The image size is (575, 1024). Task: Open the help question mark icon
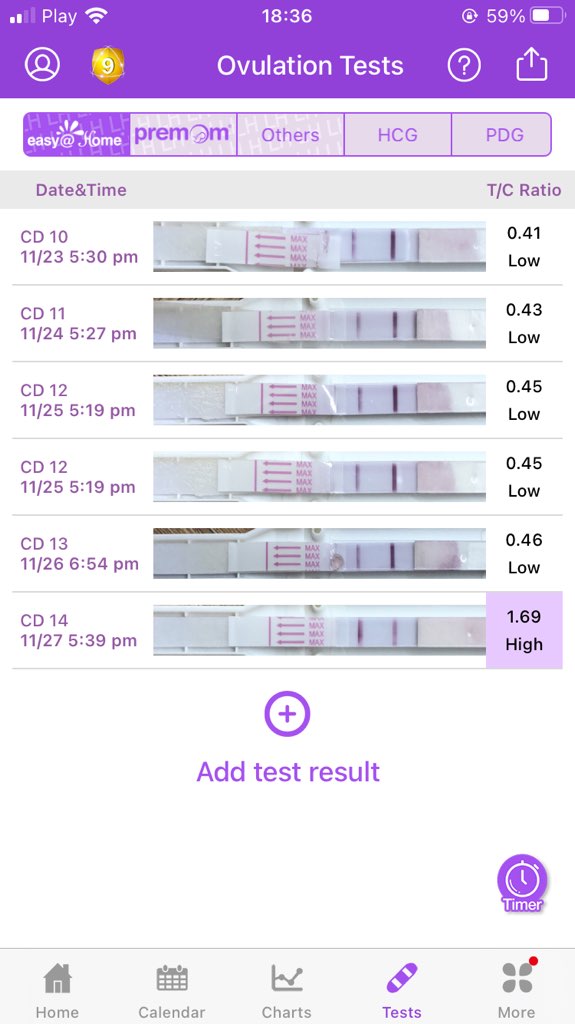coord(464,65)
